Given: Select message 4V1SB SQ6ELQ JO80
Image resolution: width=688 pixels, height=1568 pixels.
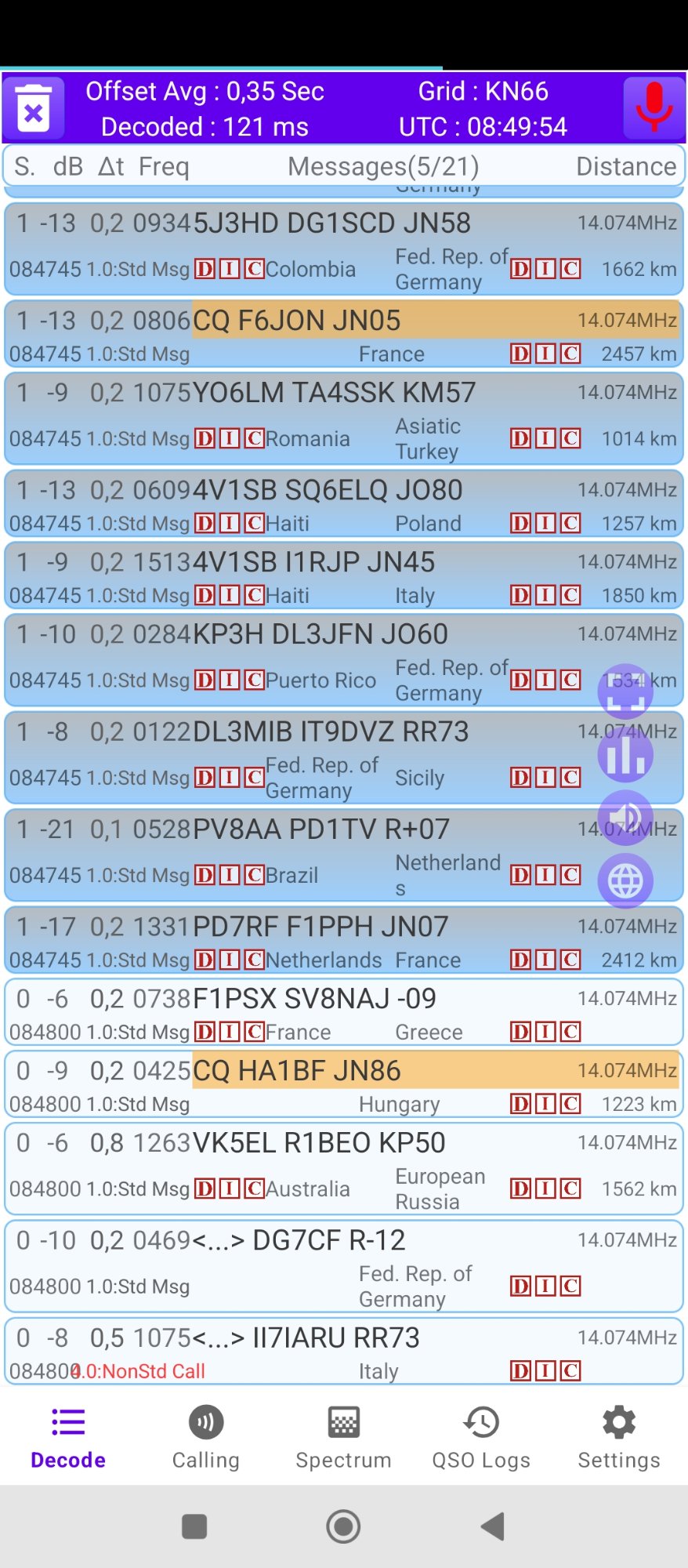Looking at the screenshot, I should (x=328, y=491).
